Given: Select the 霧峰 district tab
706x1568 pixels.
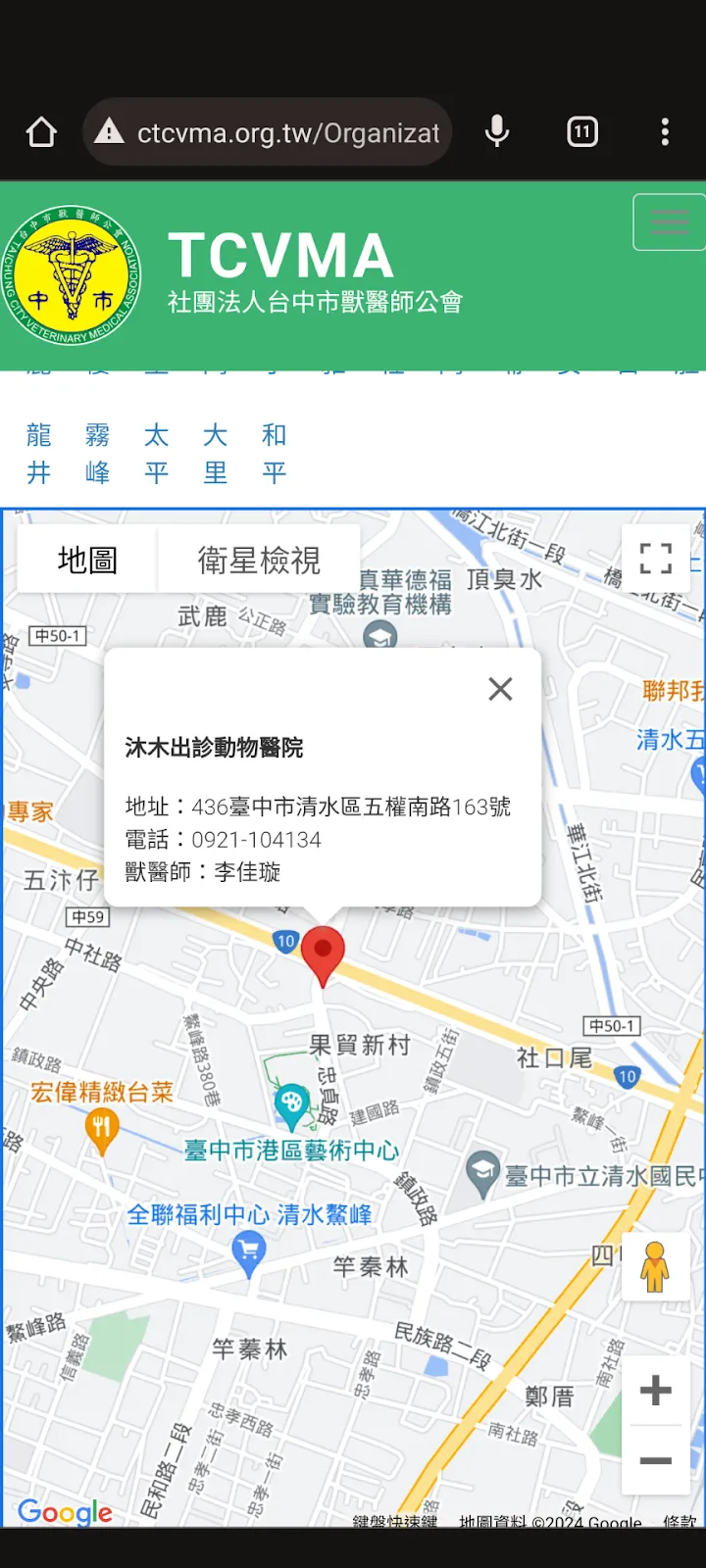Looking at the screenshot, I should pyautogui.click(x=98, y=453).
